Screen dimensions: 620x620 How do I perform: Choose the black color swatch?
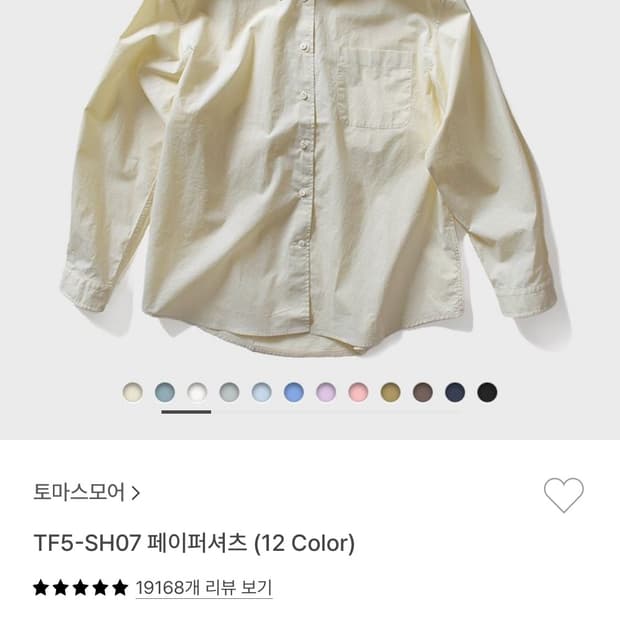pyautogui.click(x=487, y=392)
